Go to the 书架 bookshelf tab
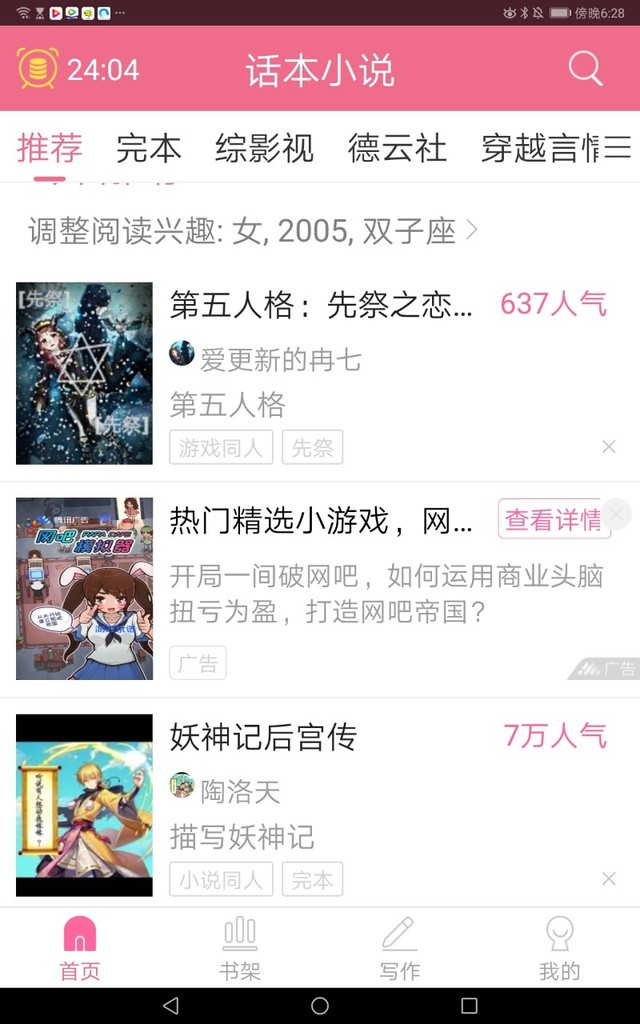Image resolution: width=640 pixels, height=1024 pixels. (x=240, y=948)
